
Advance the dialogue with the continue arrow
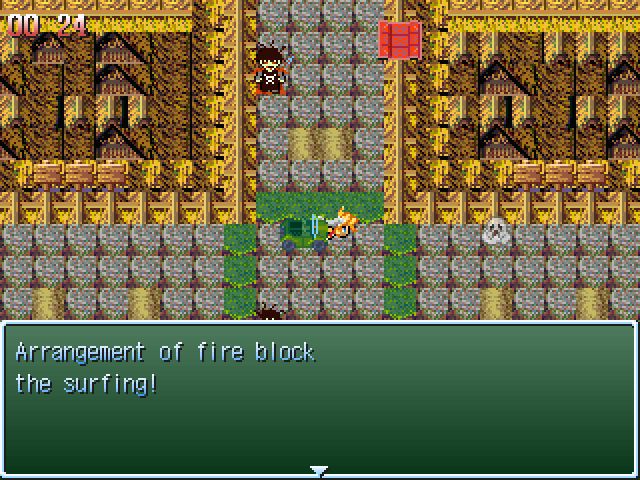pyautogui.click(x=319, y=470)
